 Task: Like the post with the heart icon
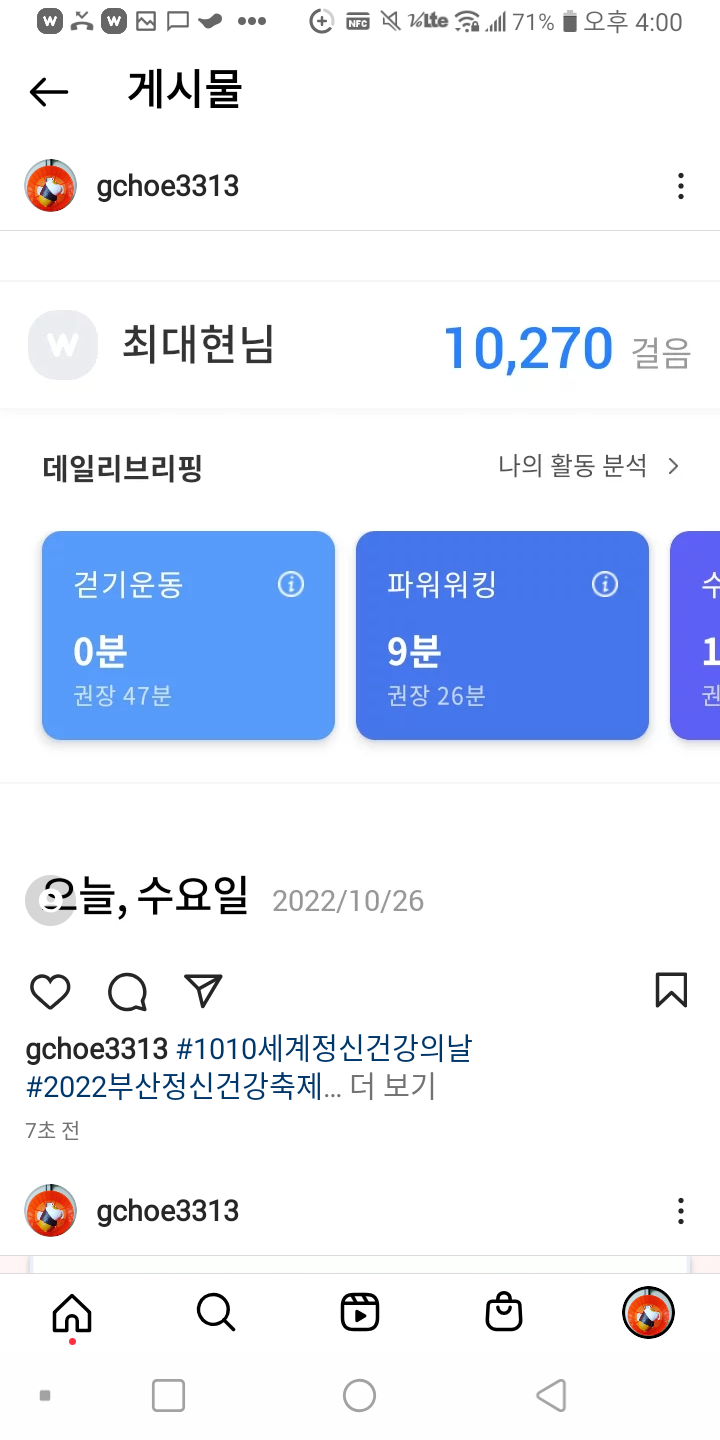[50, 991]
